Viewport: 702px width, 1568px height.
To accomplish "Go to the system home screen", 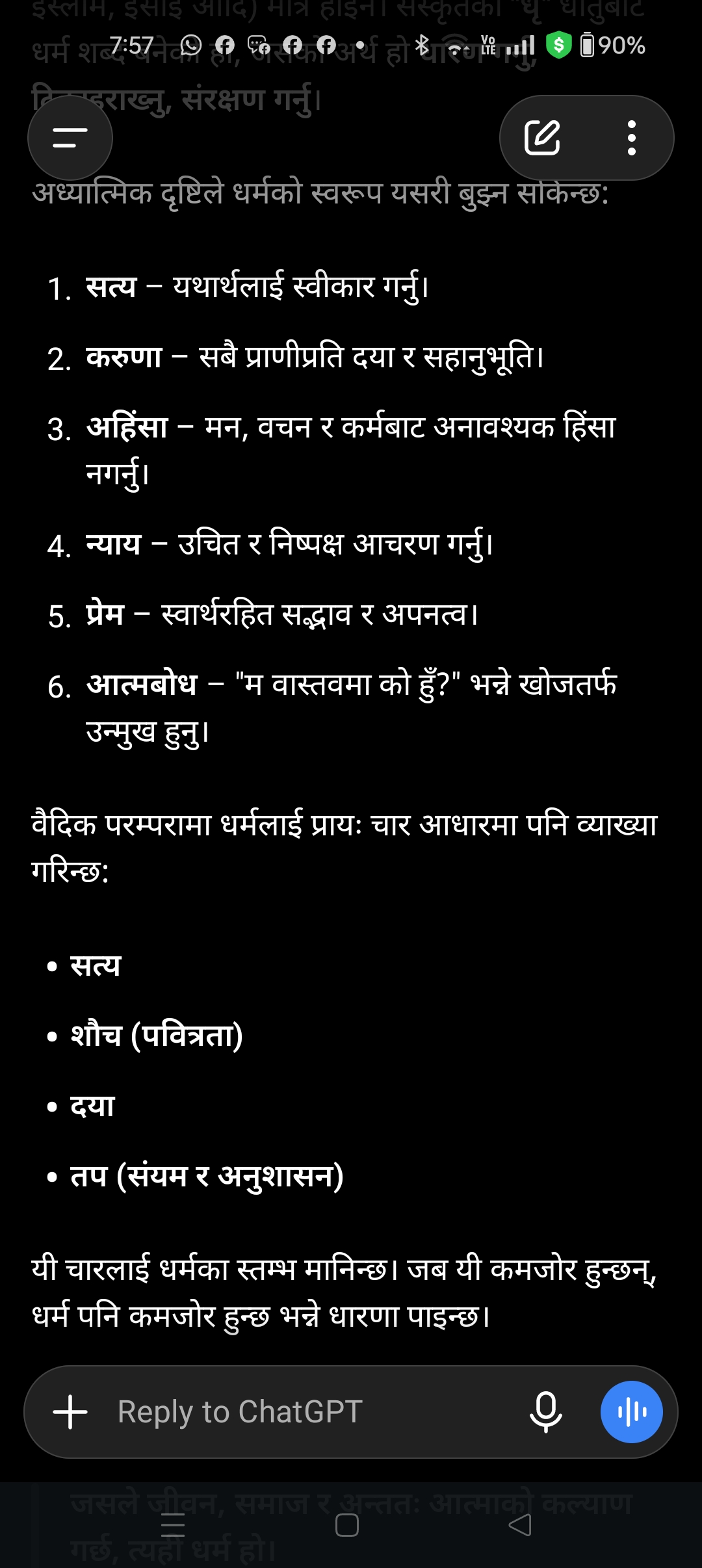I will (347, 1525).
